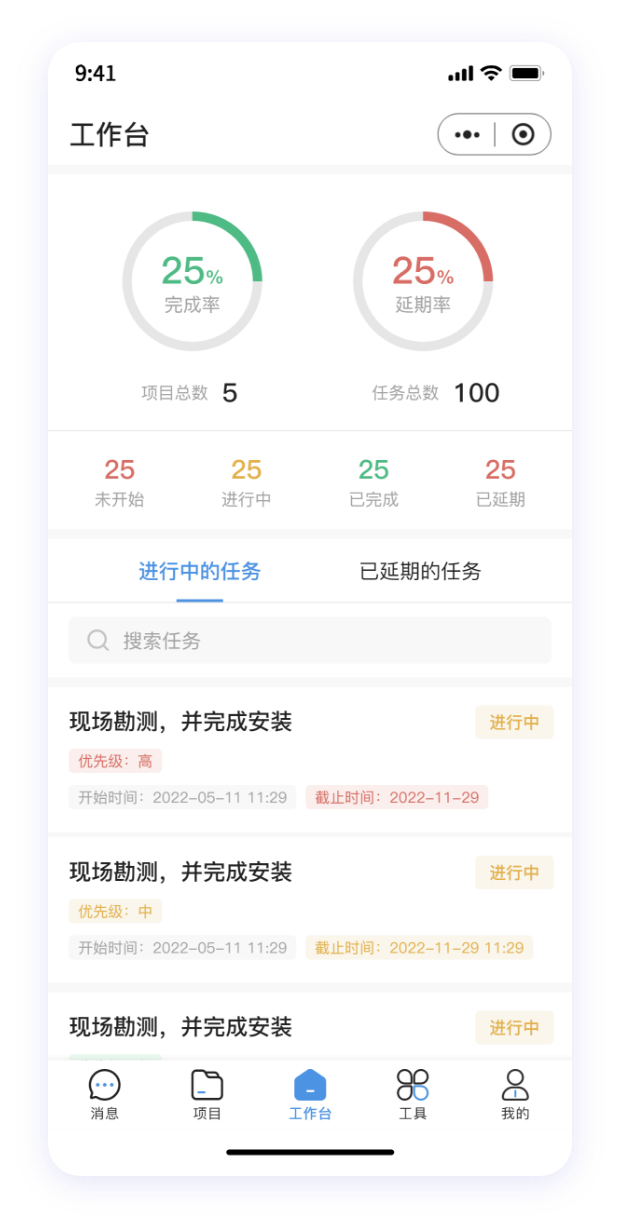View the 25 已完成 tasks
Viewport: 620px width, 1230px height.
pos(373,482)
